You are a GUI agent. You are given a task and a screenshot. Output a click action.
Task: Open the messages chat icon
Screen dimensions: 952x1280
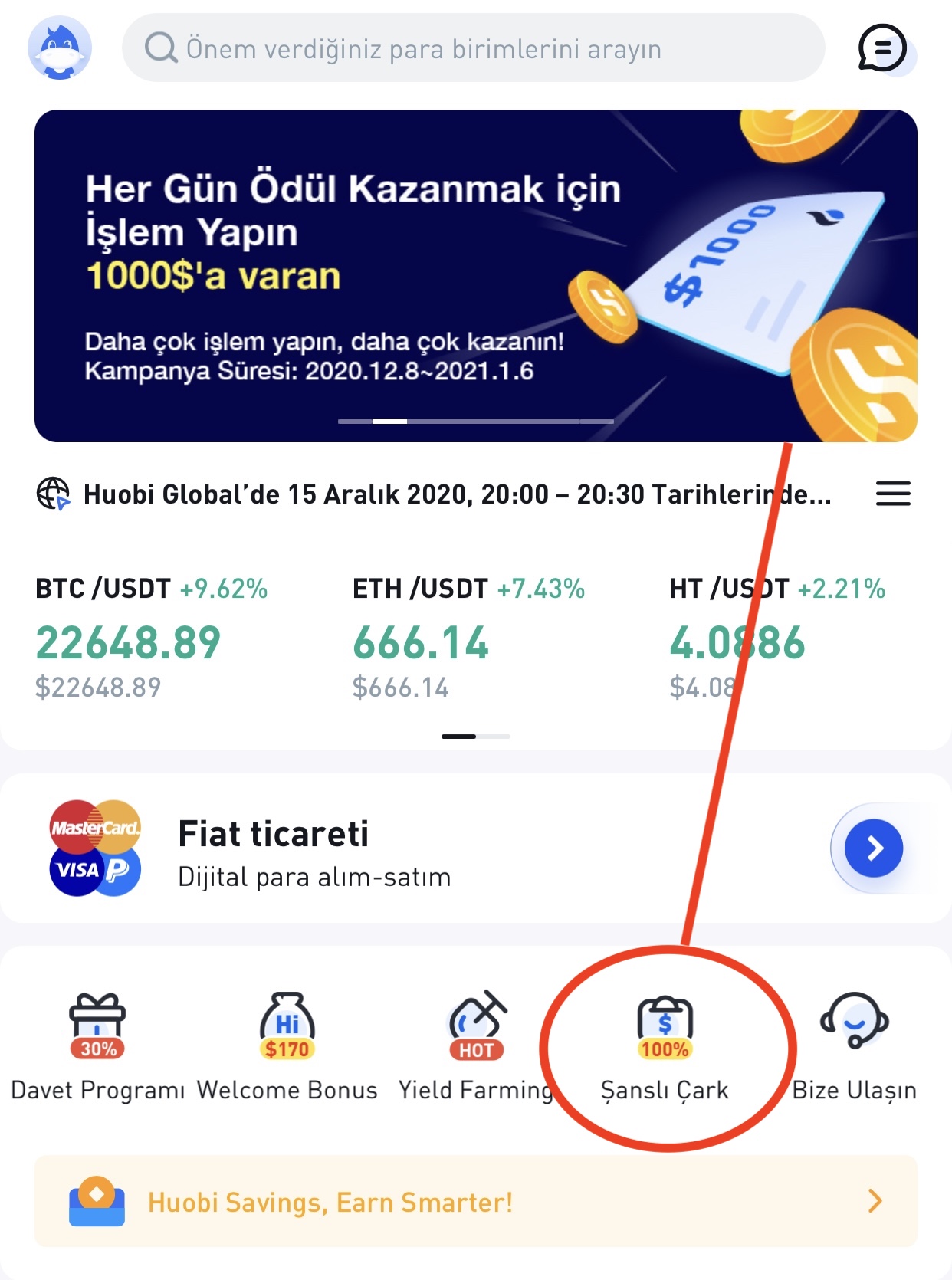pos(882,48)
